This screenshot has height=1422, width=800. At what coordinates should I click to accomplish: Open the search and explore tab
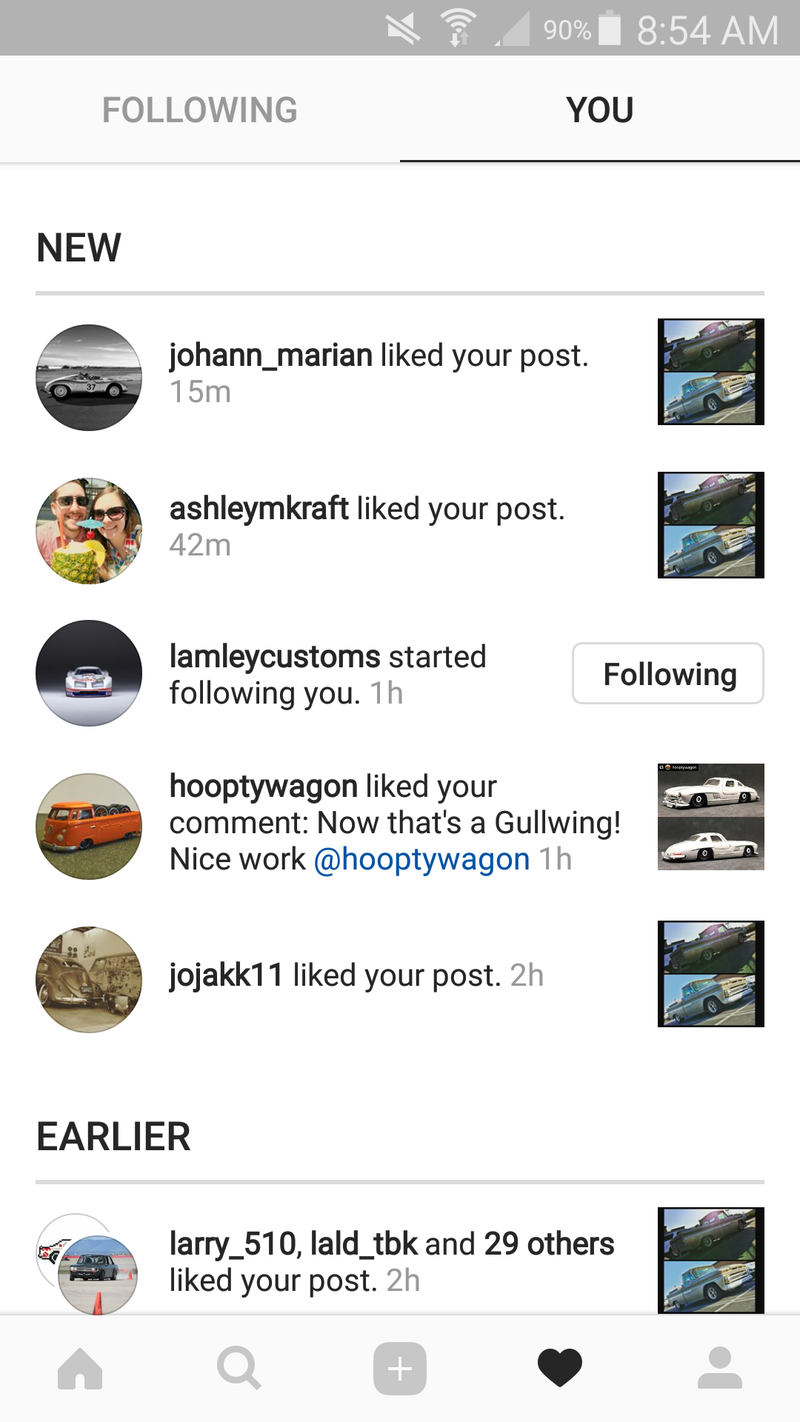tap(239, 1368)
